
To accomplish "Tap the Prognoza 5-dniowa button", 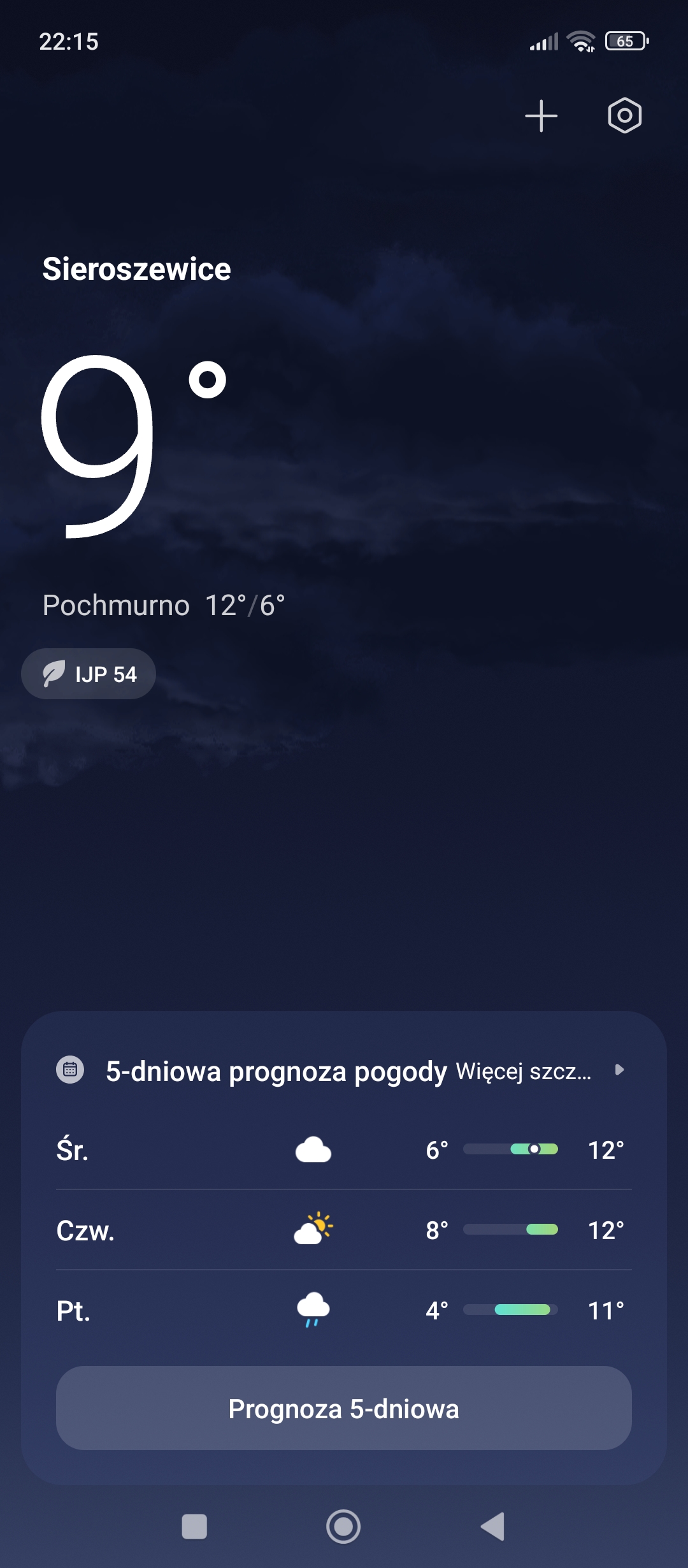I will click(344, 1409).
